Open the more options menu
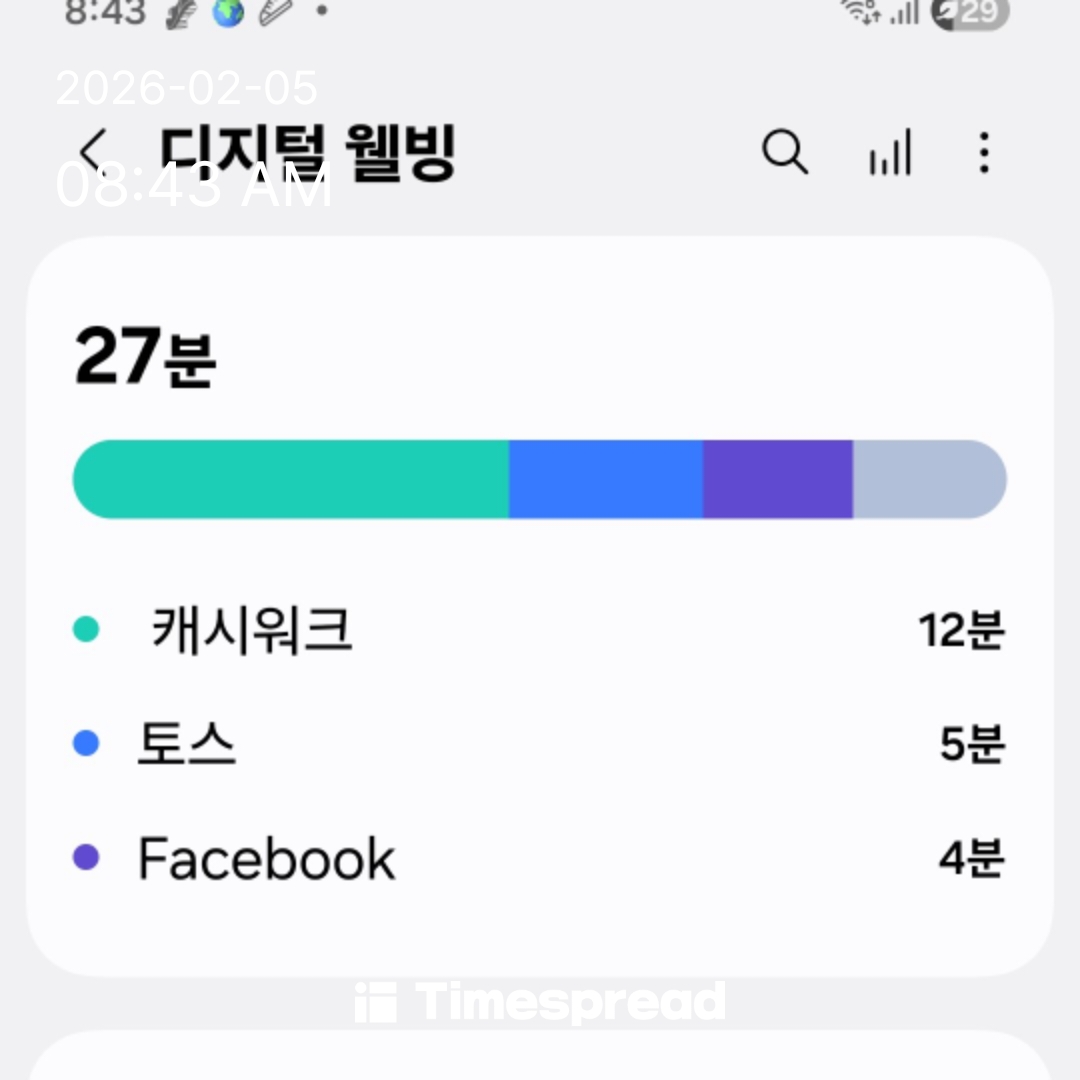 coord(984,153)
